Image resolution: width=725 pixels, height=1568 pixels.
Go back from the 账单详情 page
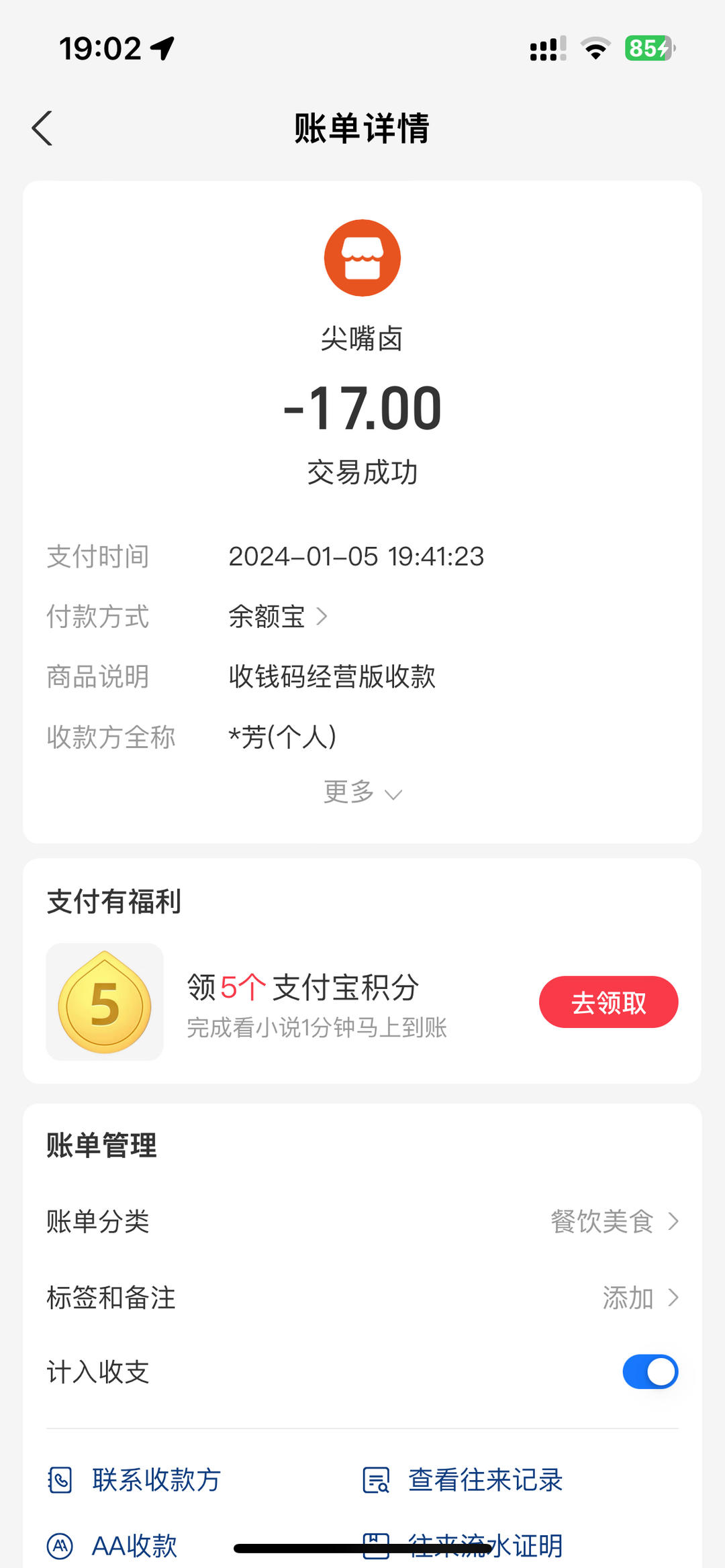[x=42, y=128]
